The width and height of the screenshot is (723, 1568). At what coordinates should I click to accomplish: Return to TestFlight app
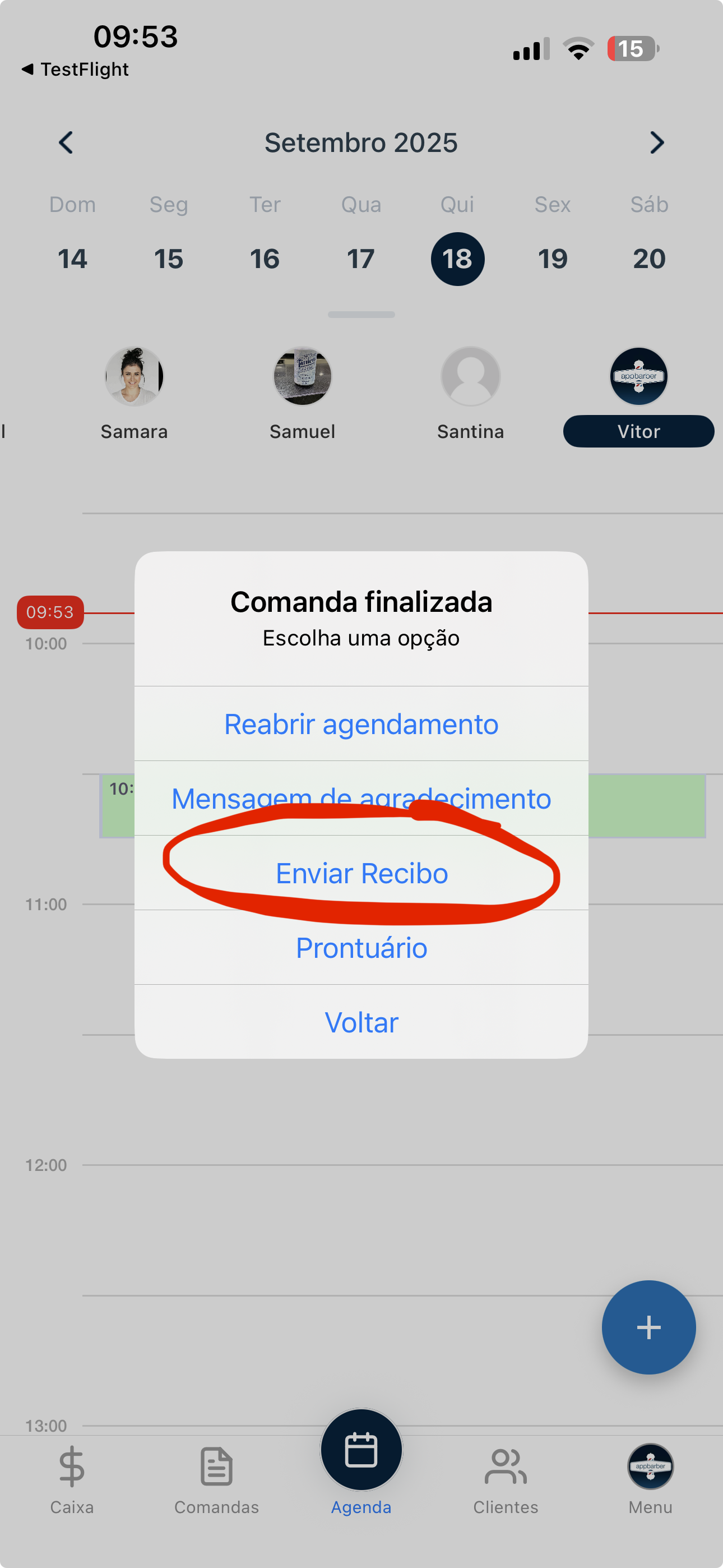76,70
